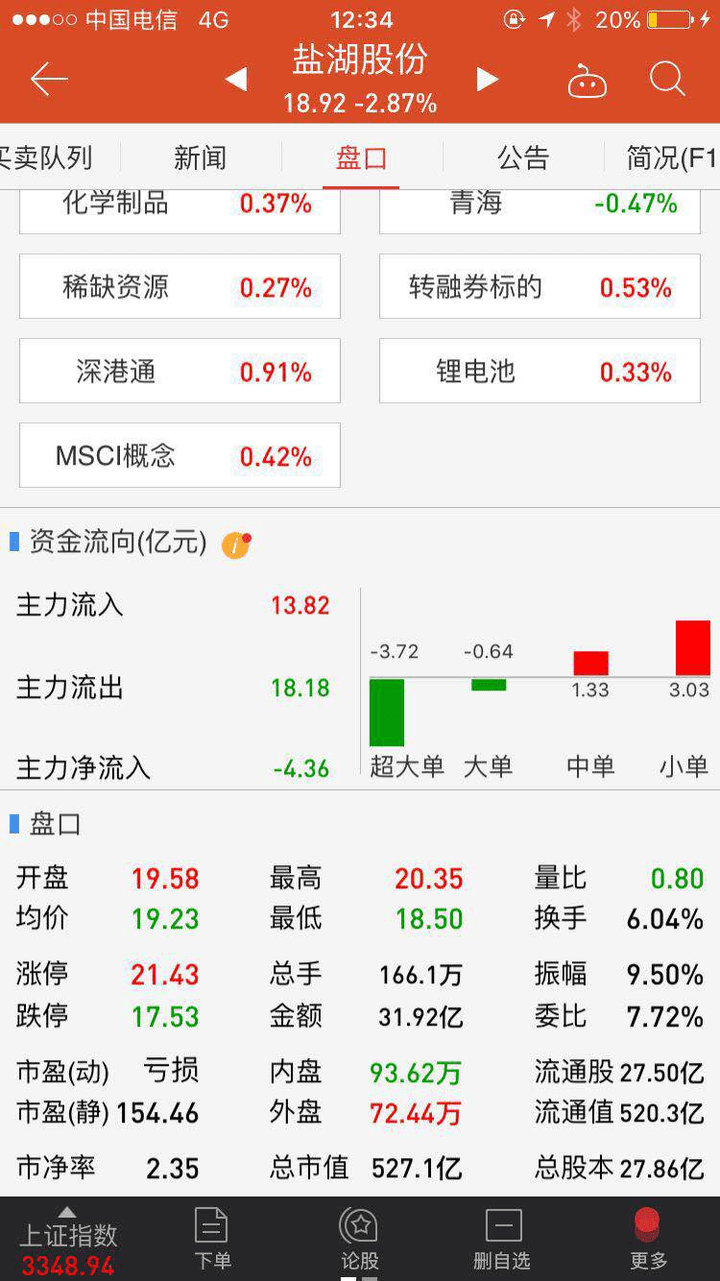
Task: Place an order with 下单
Action: tap(212, 1238)
